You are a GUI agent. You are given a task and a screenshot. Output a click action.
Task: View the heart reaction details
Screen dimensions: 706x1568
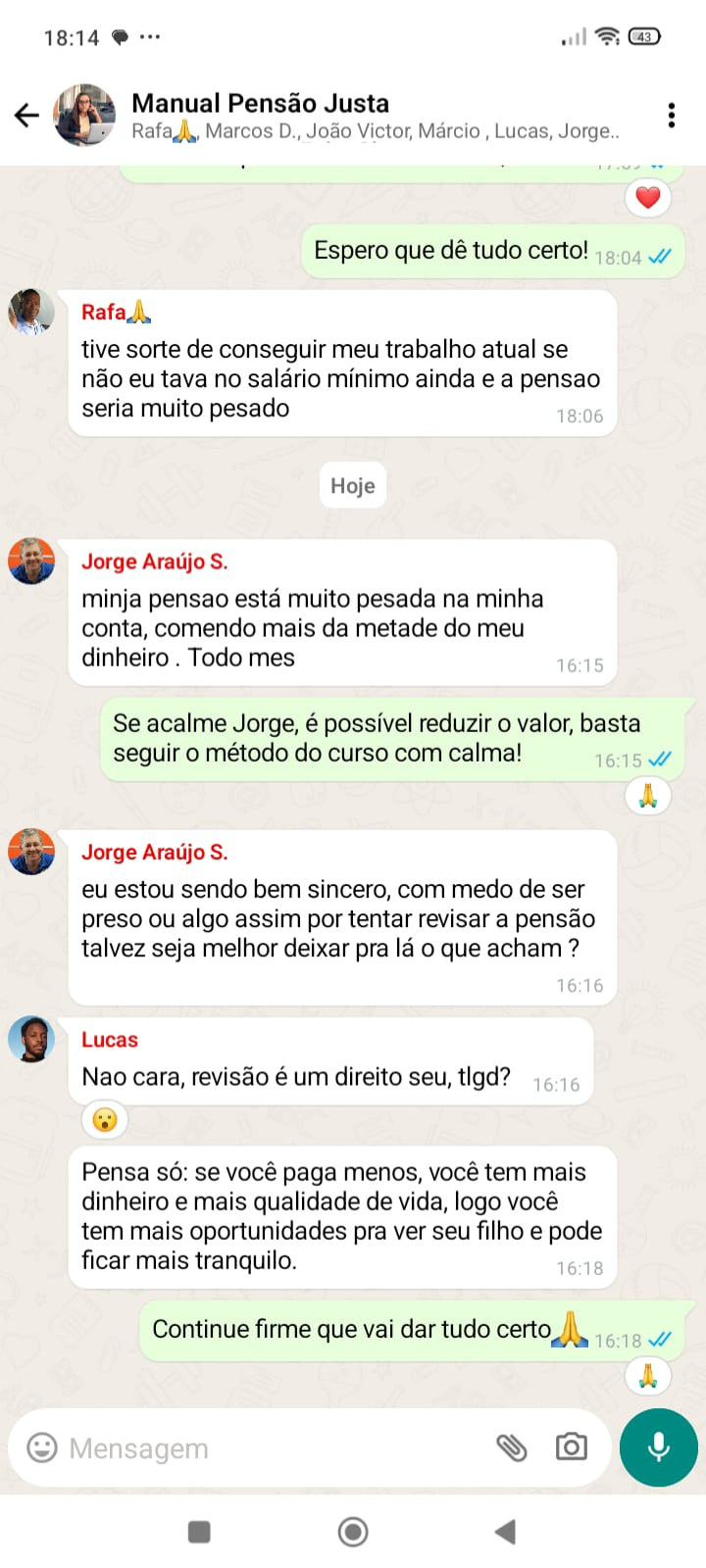[x=647, y=198]
